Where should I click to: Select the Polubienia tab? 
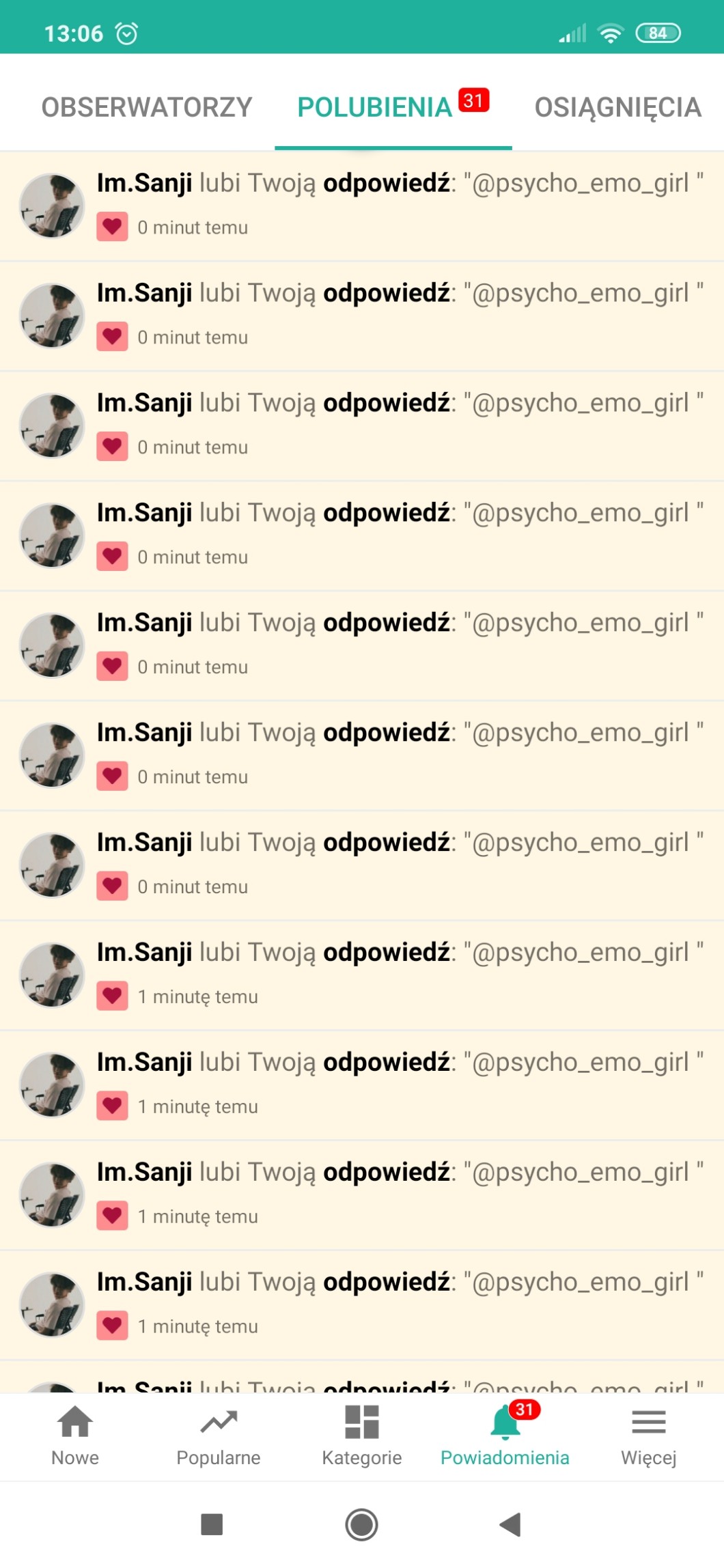(x=375, y=107)
